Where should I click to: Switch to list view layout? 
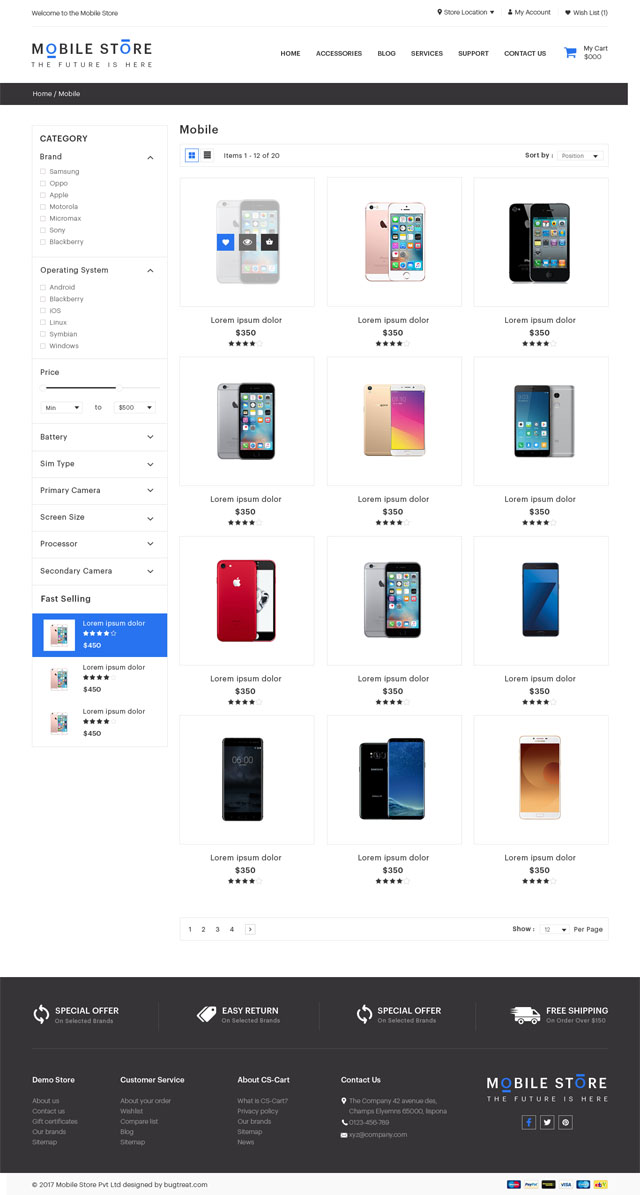207,155
